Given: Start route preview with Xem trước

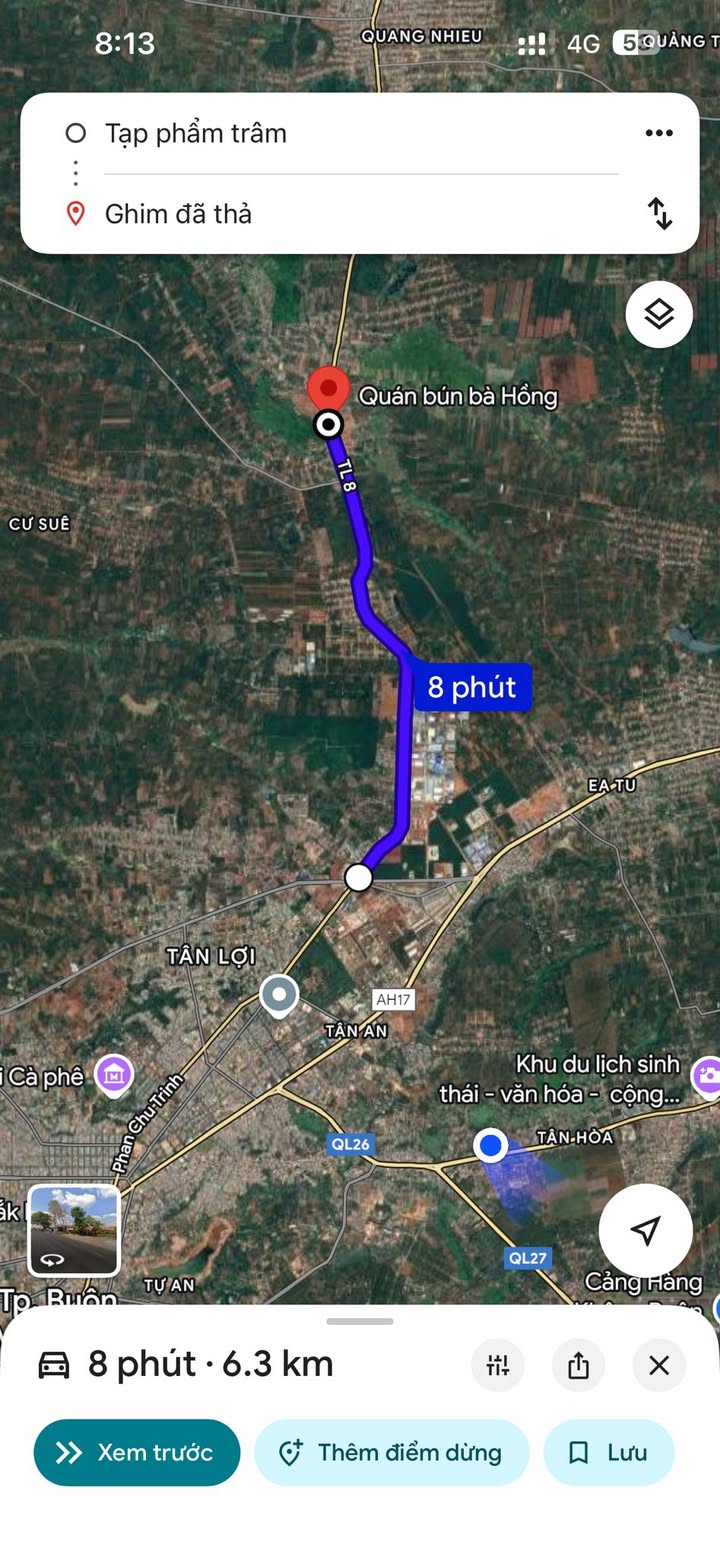Looking at the screenshot, I should coord(137,1452).
